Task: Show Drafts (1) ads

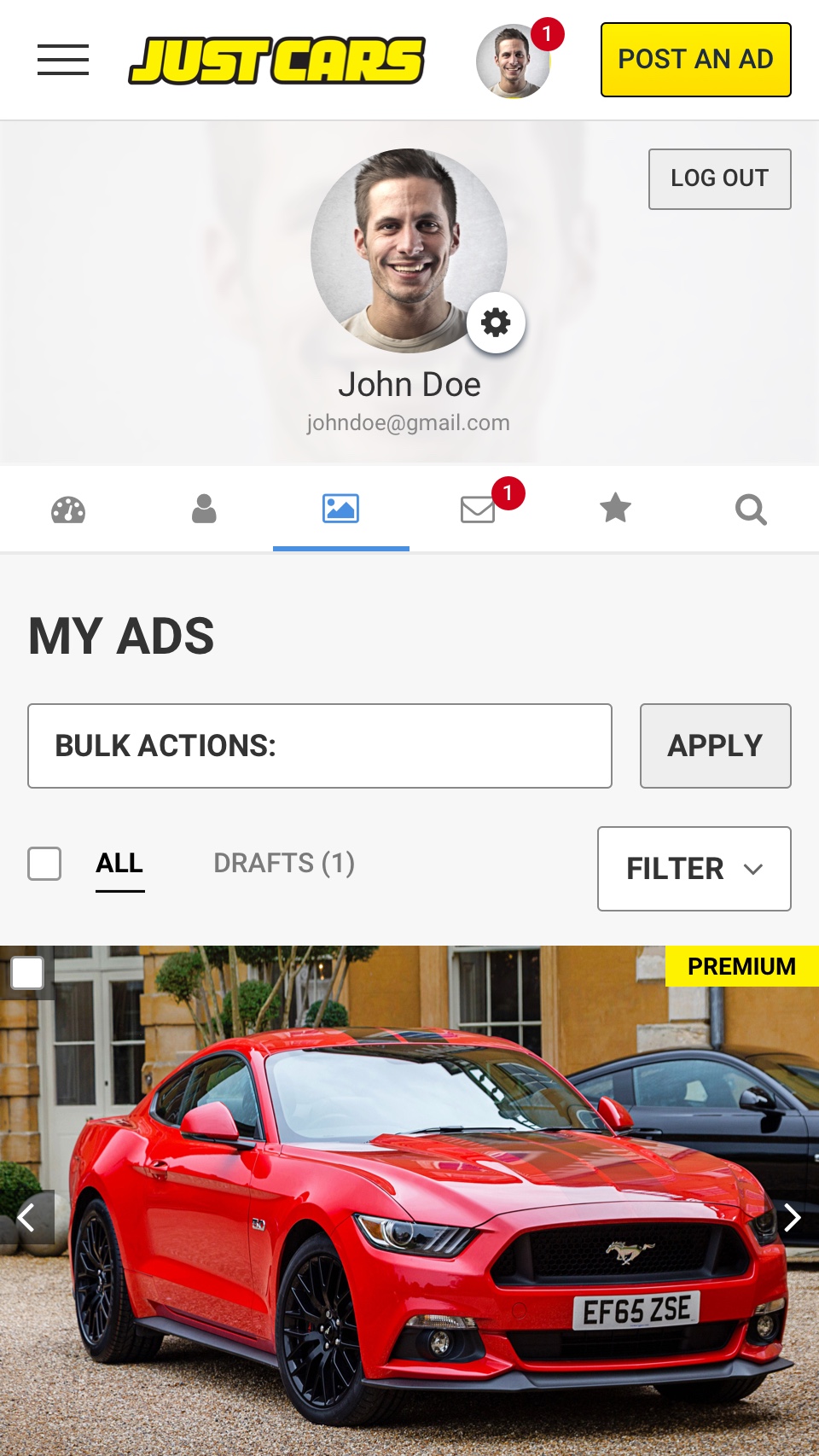Action: (284, 864)
